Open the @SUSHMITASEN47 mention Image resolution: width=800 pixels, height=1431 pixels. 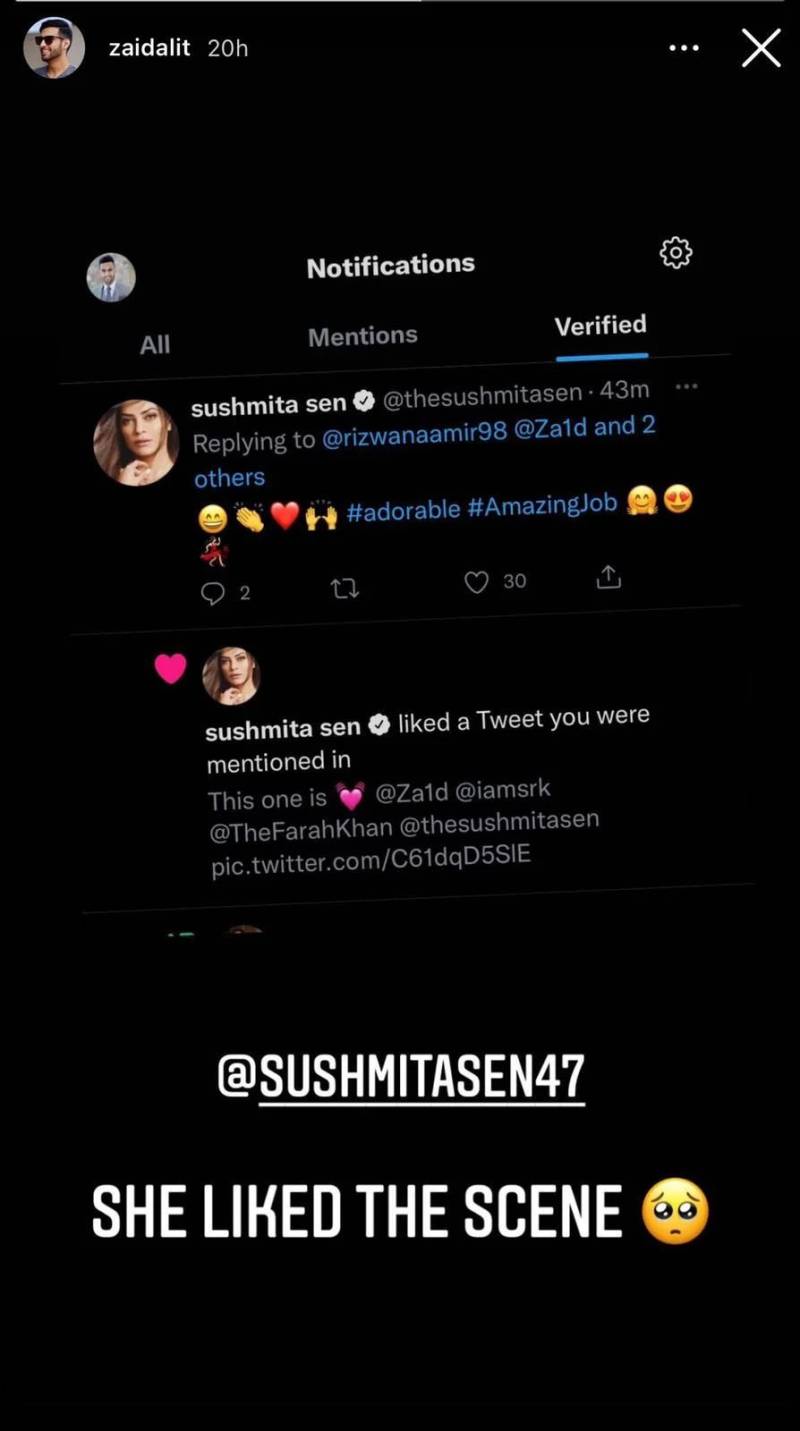(x=401, y=1077)
